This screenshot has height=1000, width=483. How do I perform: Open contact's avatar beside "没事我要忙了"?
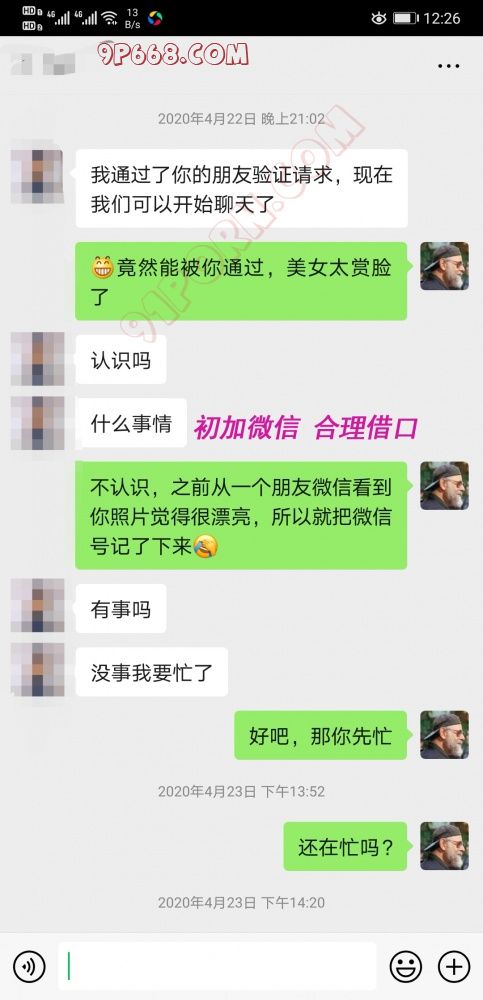[x=37, y=670]
